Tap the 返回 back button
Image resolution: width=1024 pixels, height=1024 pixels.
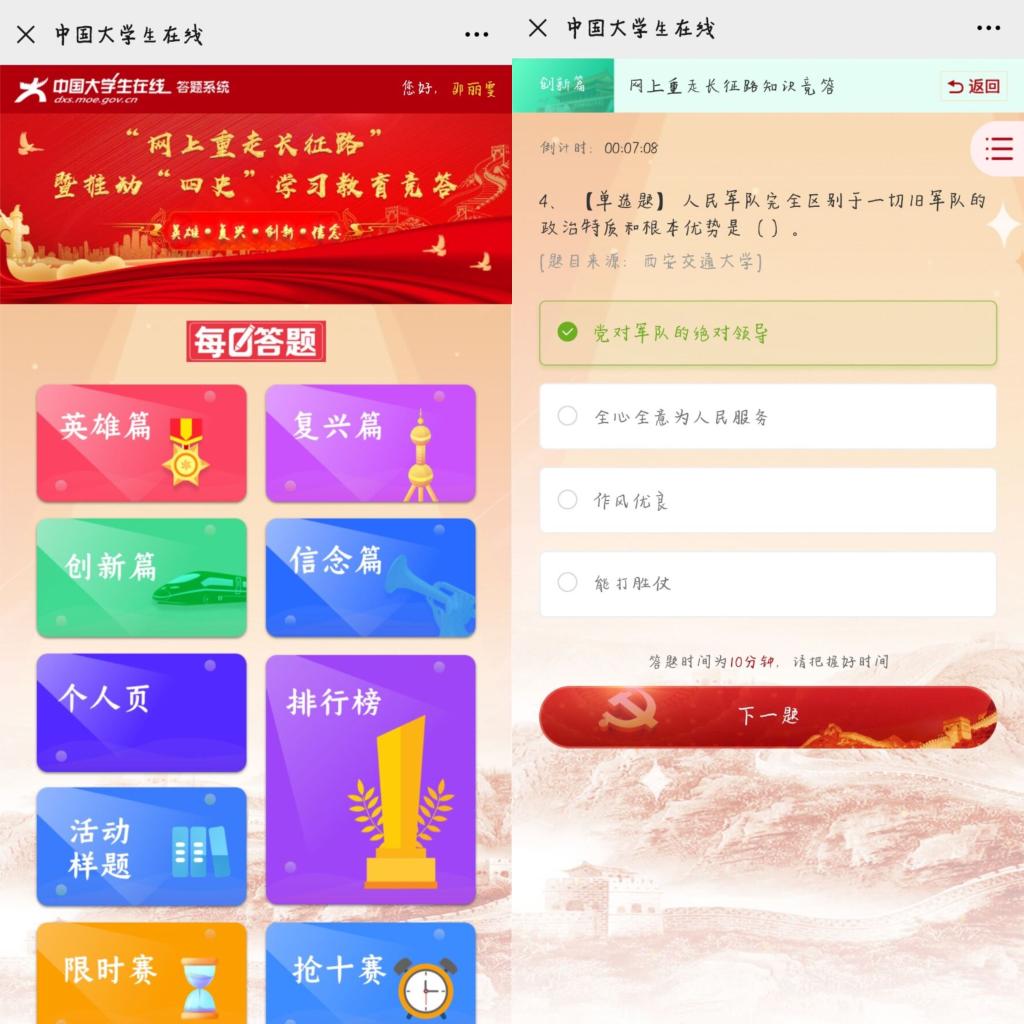point(973,86)
